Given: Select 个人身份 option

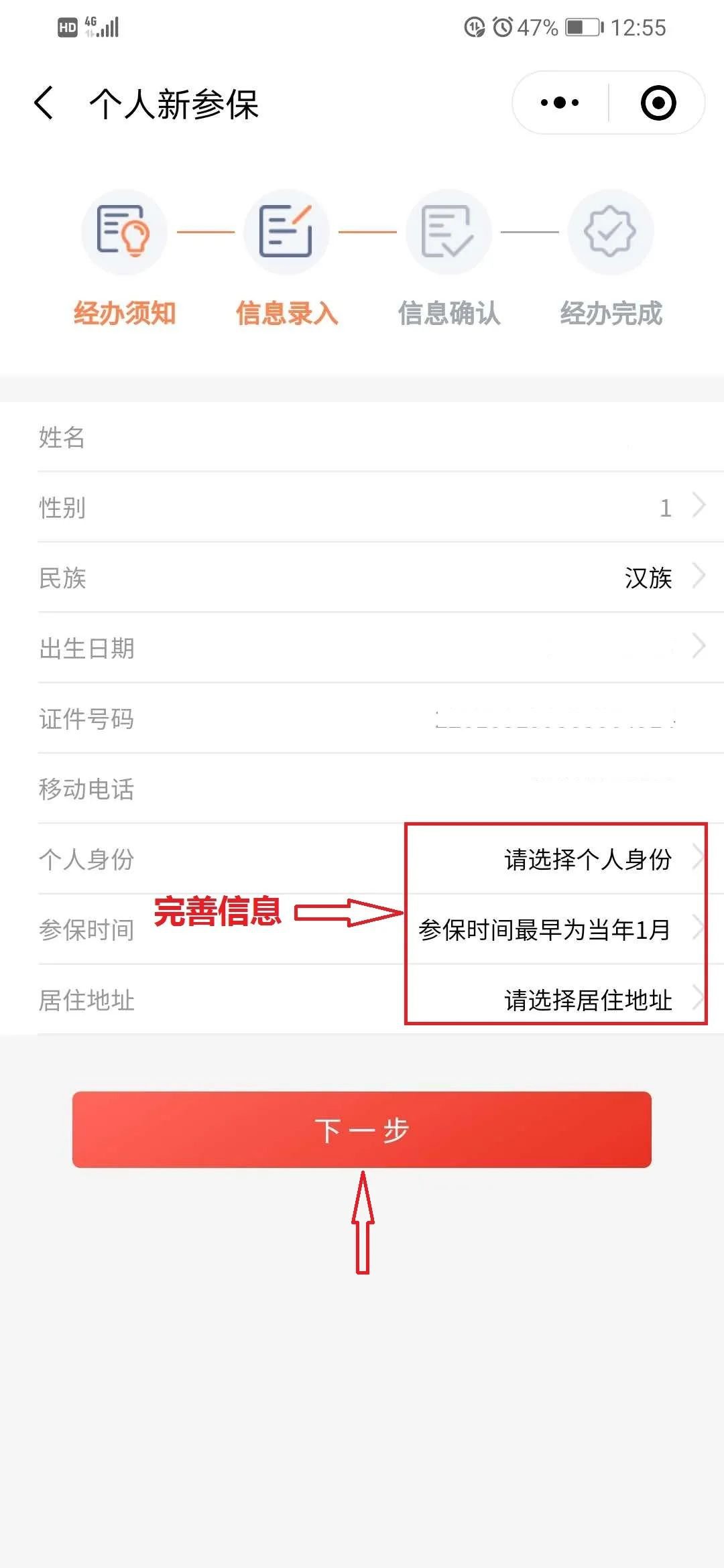Looking at the screenshot, I should [588, 859].
